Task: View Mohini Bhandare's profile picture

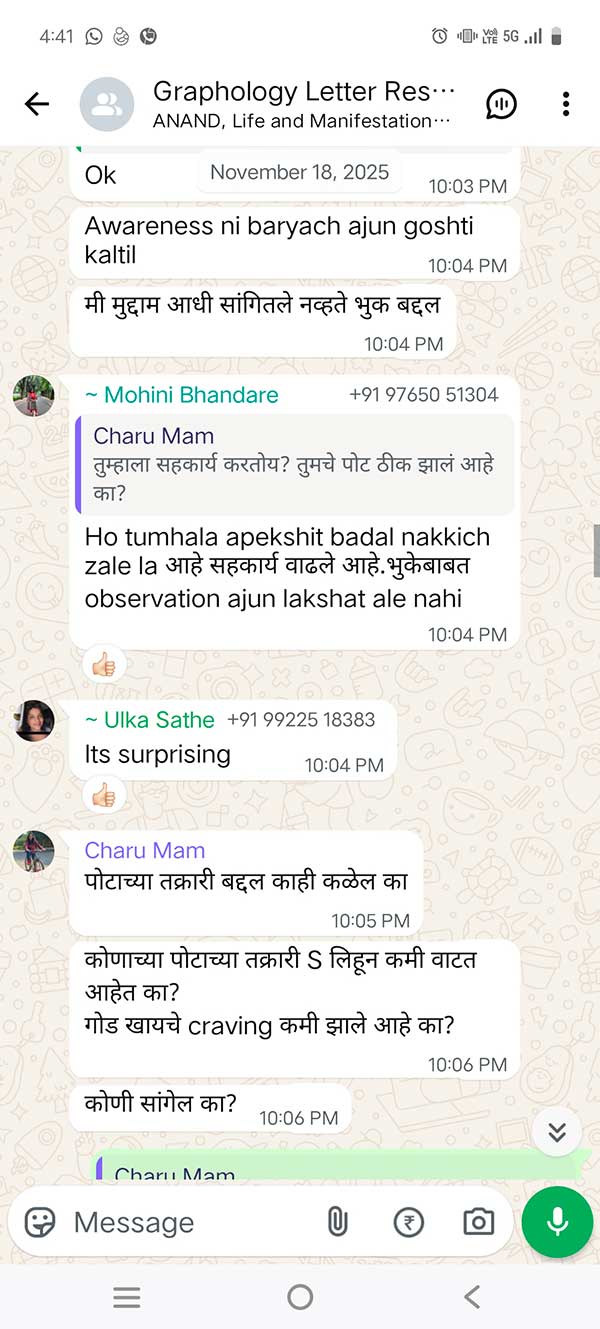Action: click(x=34, y=396)
